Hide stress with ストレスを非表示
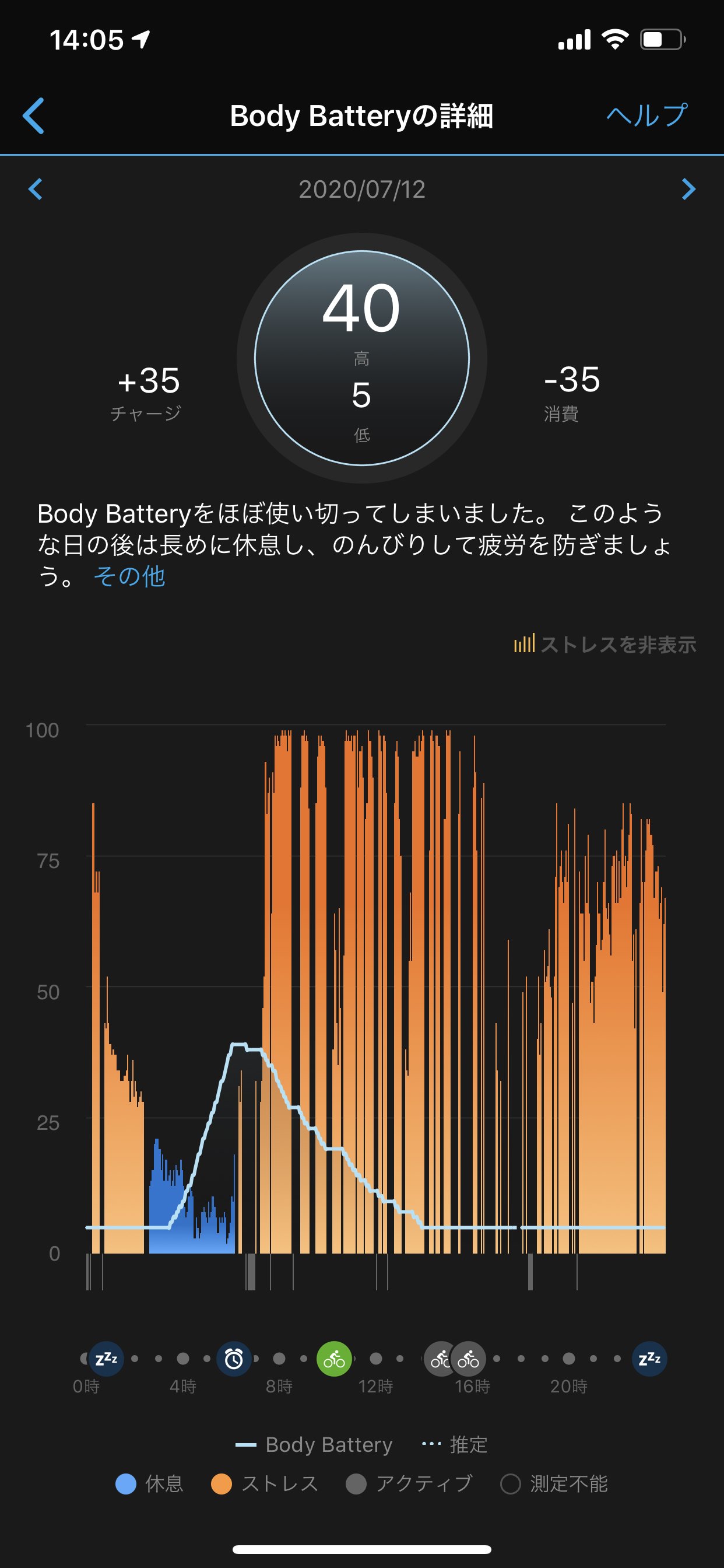Screen dimensions: 724x1568 coord(605,644)
